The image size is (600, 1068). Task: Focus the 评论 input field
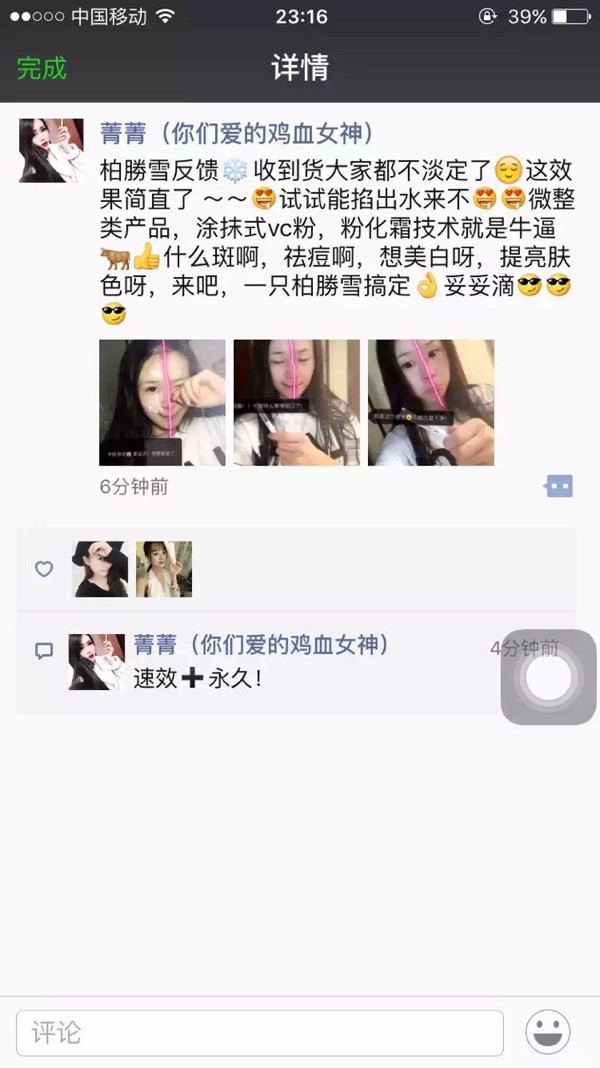coord(259,1033)
